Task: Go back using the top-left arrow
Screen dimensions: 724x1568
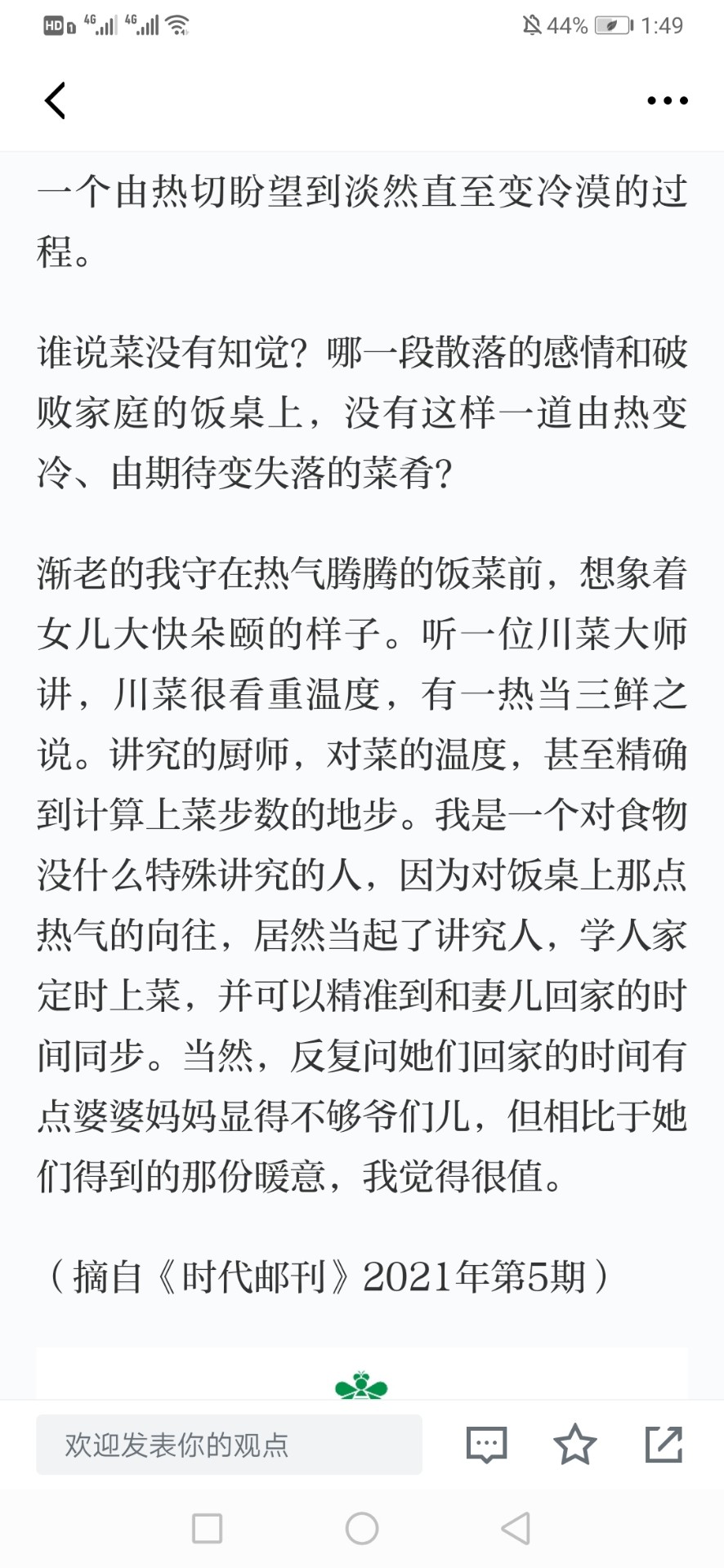Action: [55, 100]
